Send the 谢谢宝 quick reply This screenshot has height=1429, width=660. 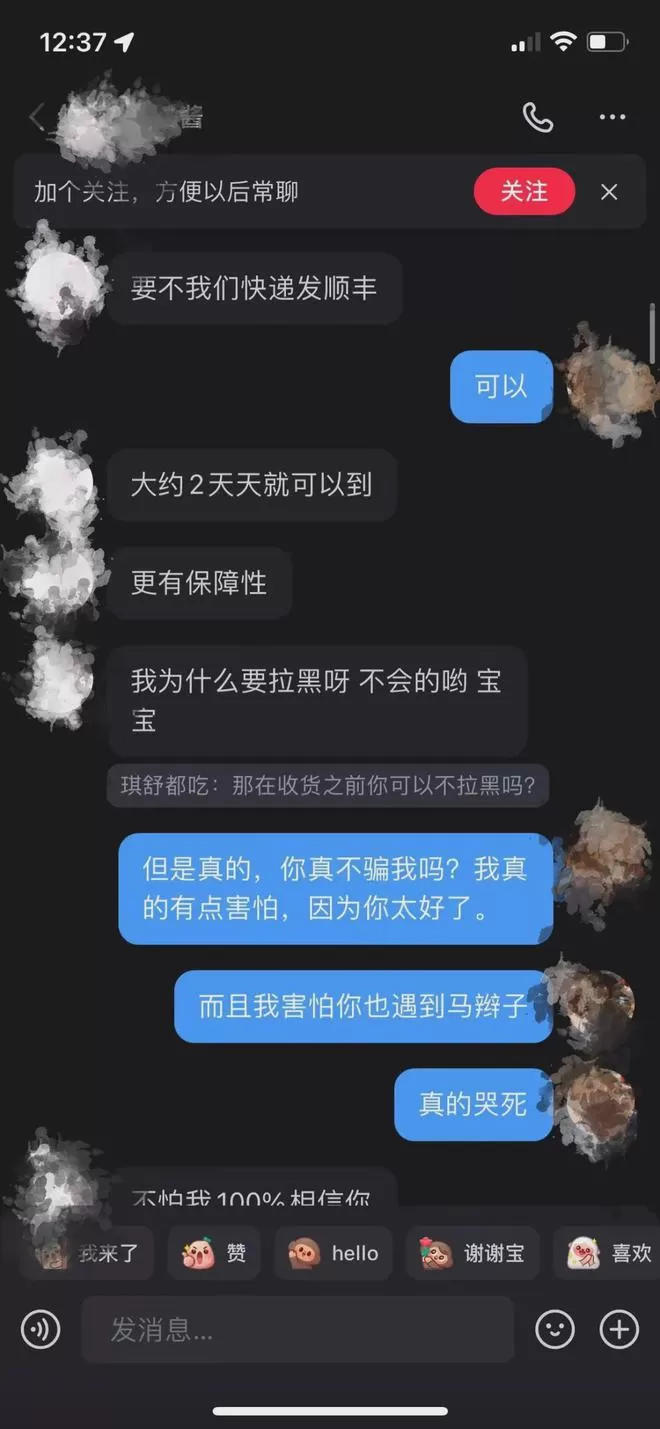pyautogui.click(x=472, y=1253)
